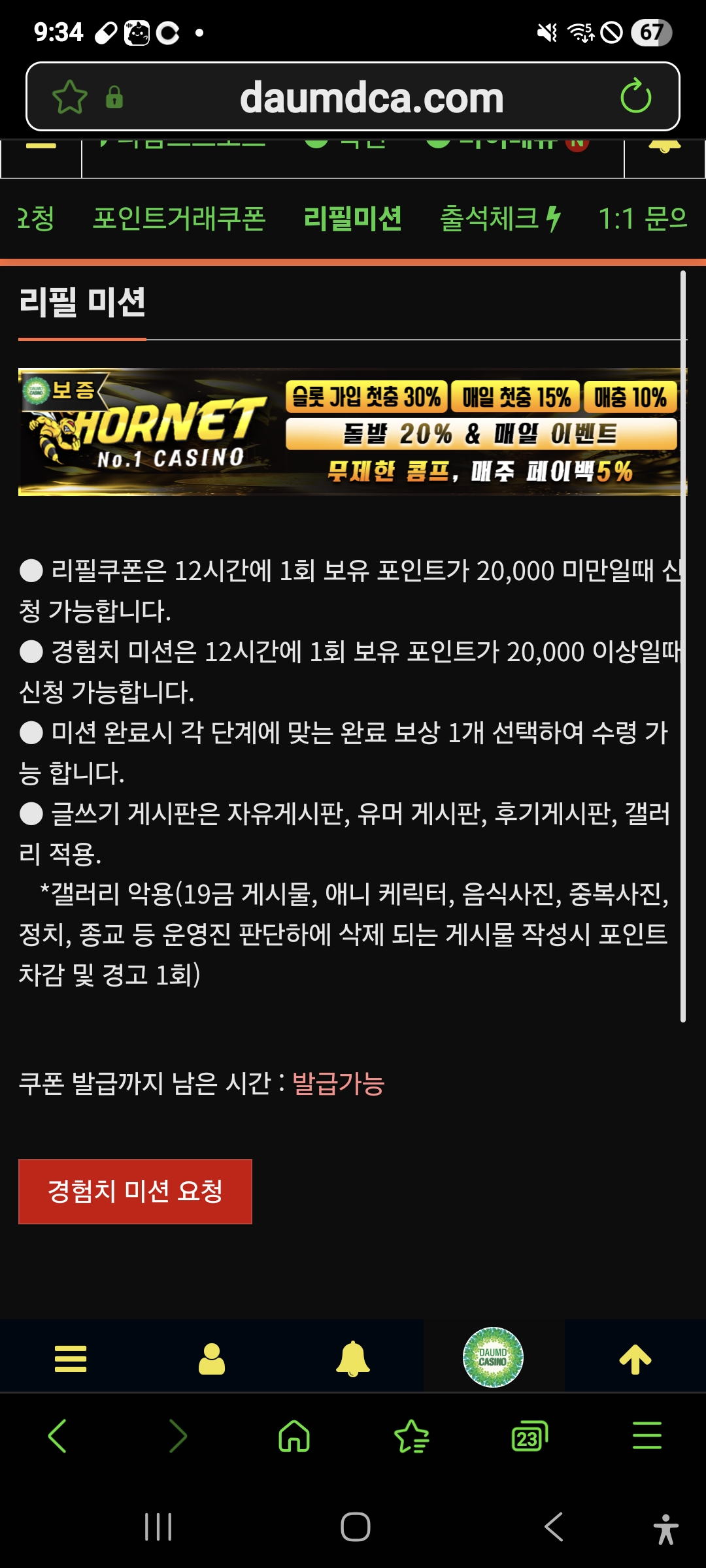Reload the page from the address bar
Screen dimensions: 706x1568
(x=635, y=97)
